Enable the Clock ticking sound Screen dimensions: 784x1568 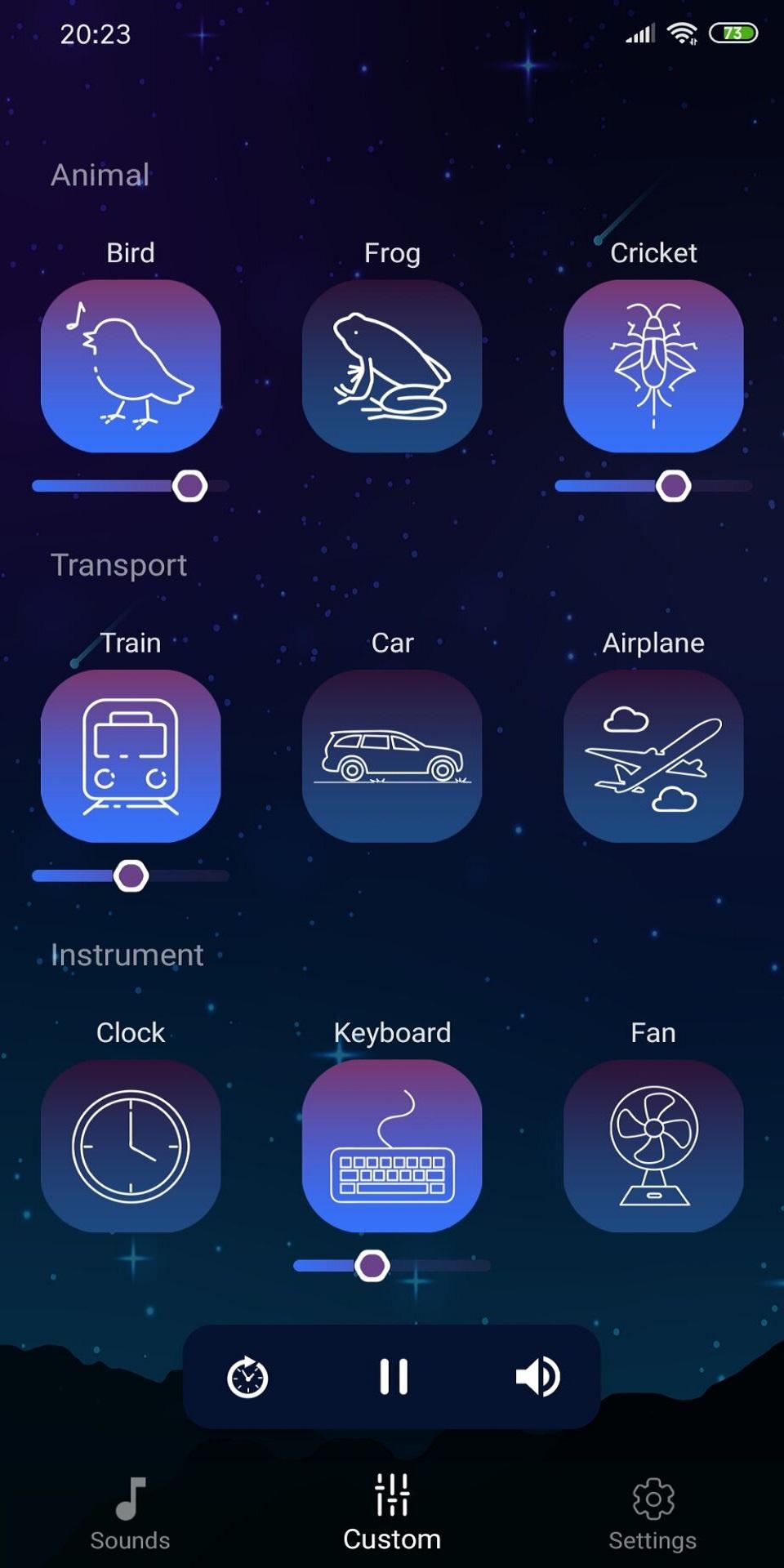(x=131, y=1146)
